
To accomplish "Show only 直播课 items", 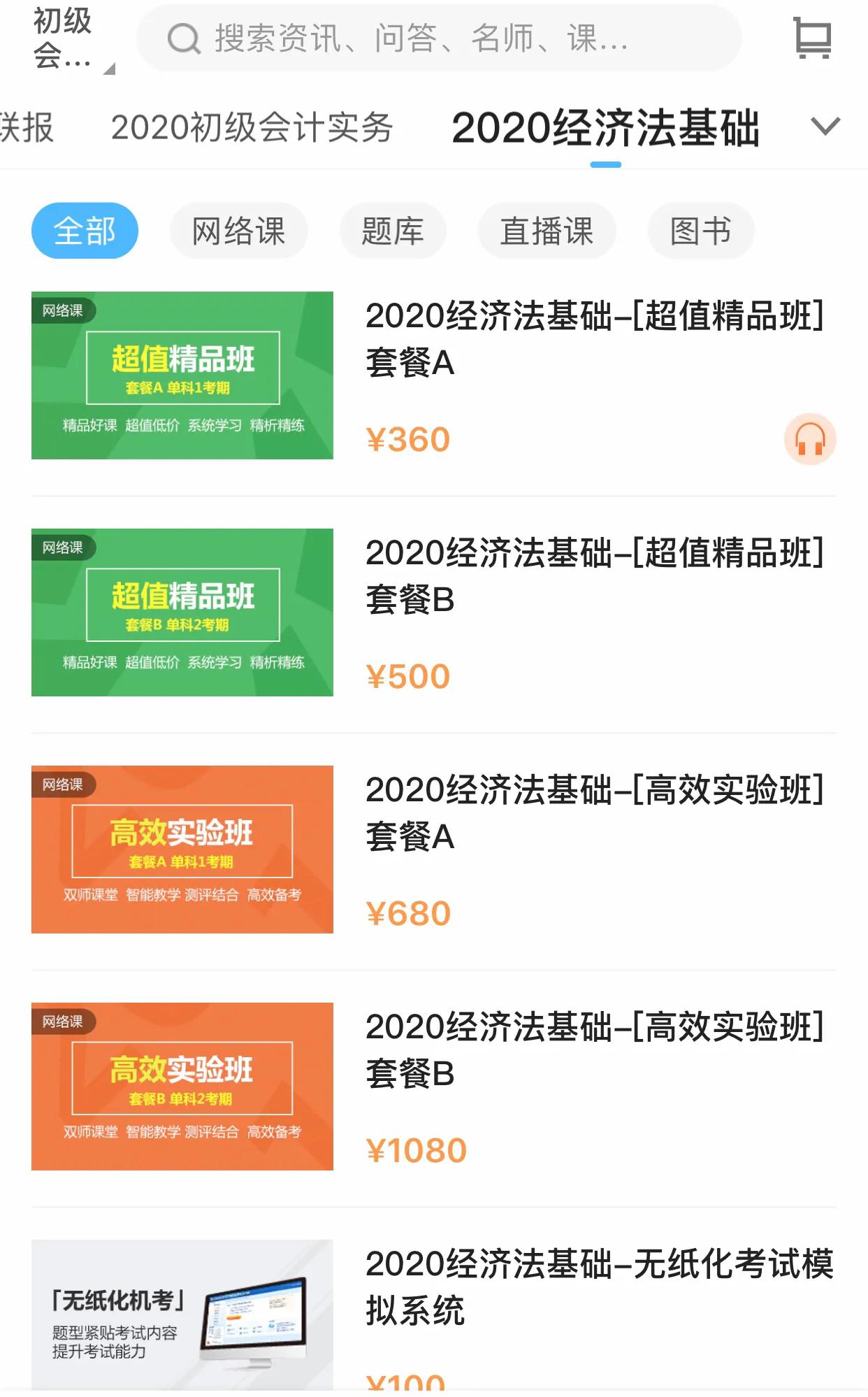I will pyautogui.click(x=547, y=231).
